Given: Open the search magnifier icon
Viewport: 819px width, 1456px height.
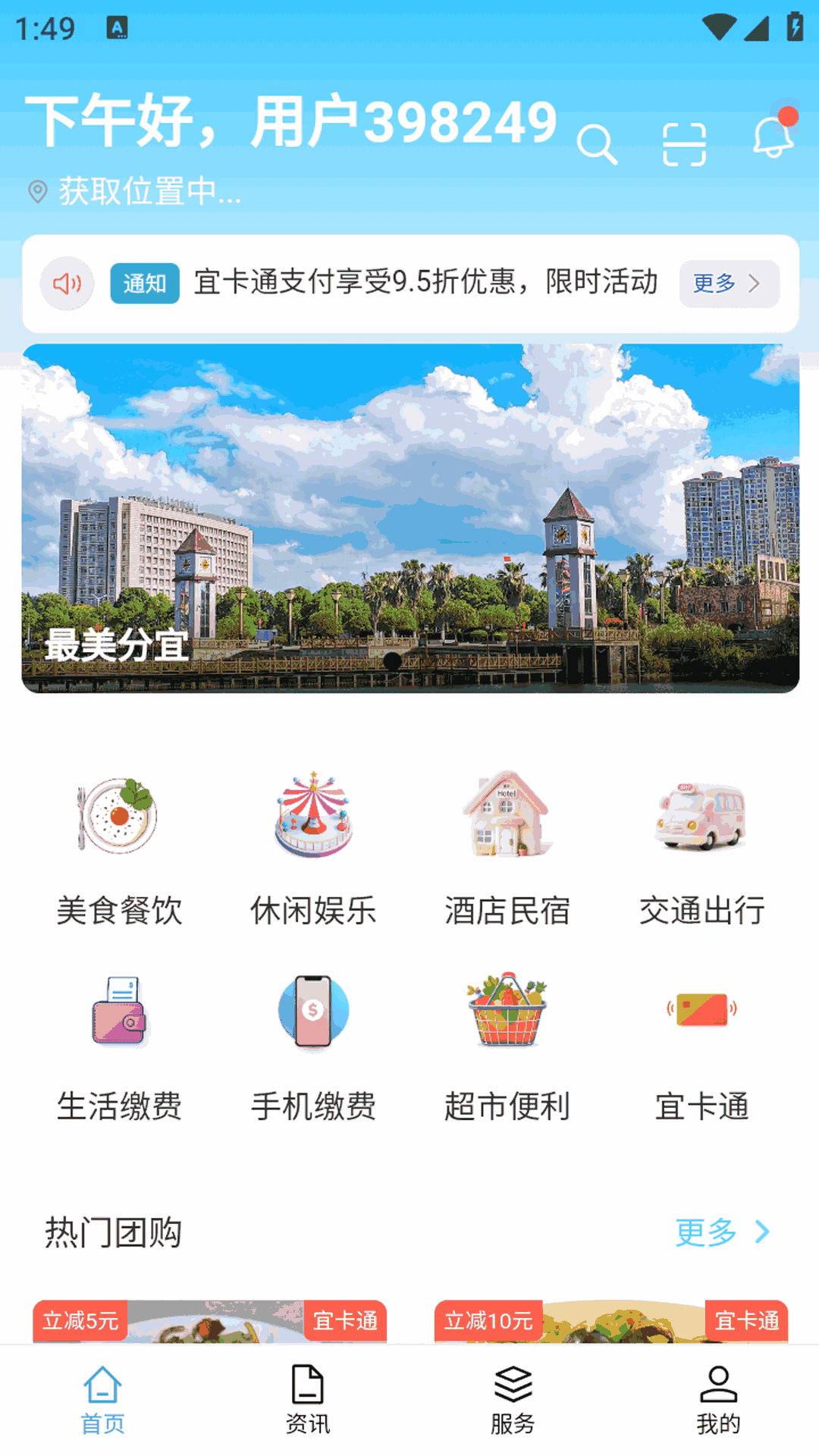Looking at the screenshot, I should point(598,144).
